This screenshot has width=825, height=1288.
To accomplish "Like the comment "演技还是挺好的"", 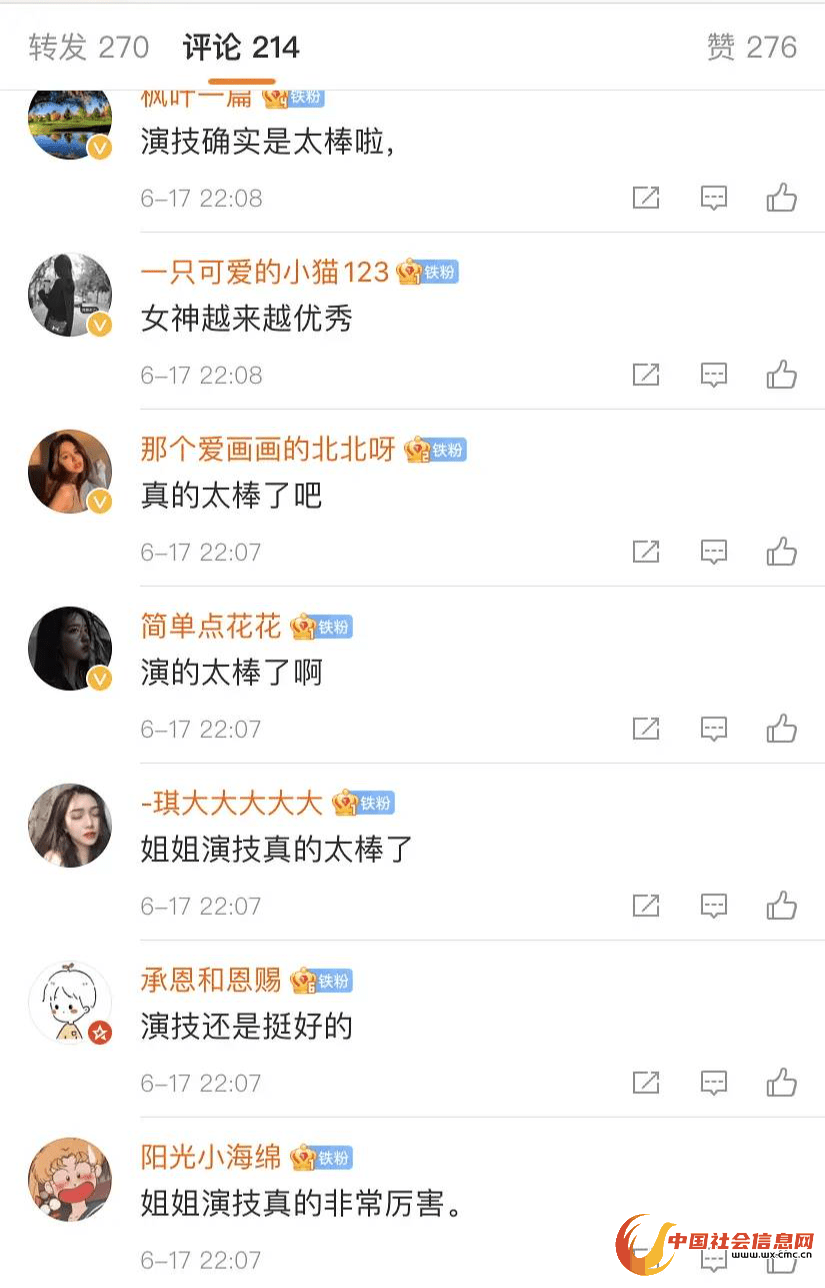I will coord(781,1083).
